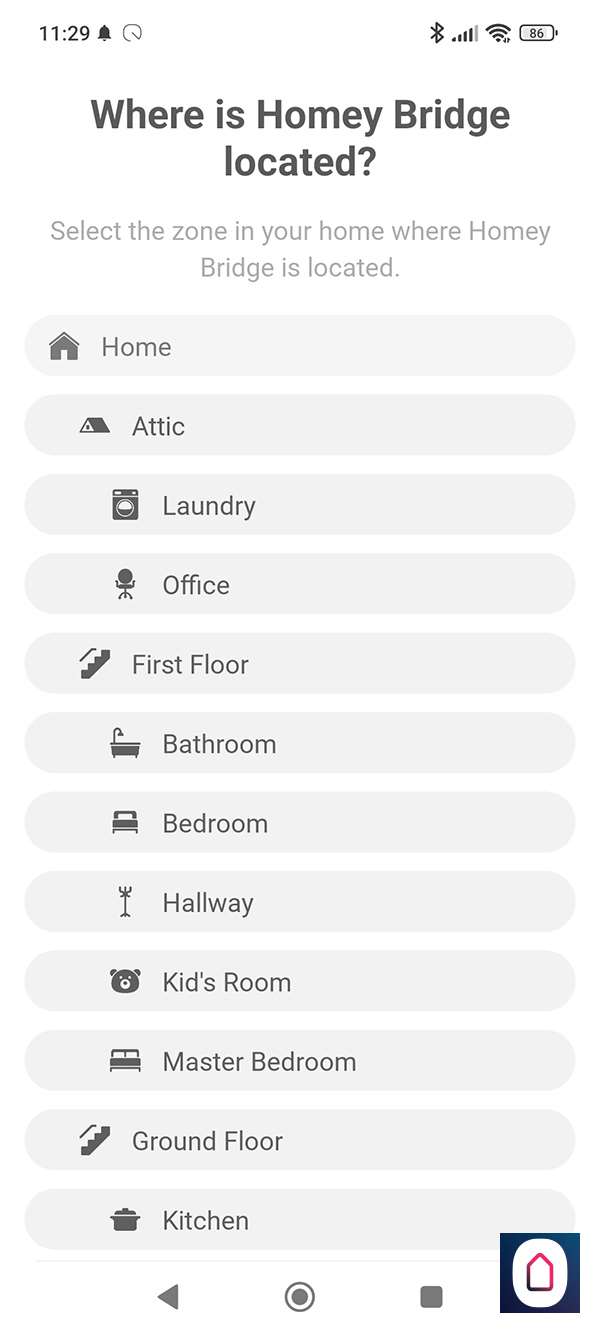The image size is (600, 1333).
Task: Tap the system home button
Action: pyautogui.click(x=299, y=1297)
